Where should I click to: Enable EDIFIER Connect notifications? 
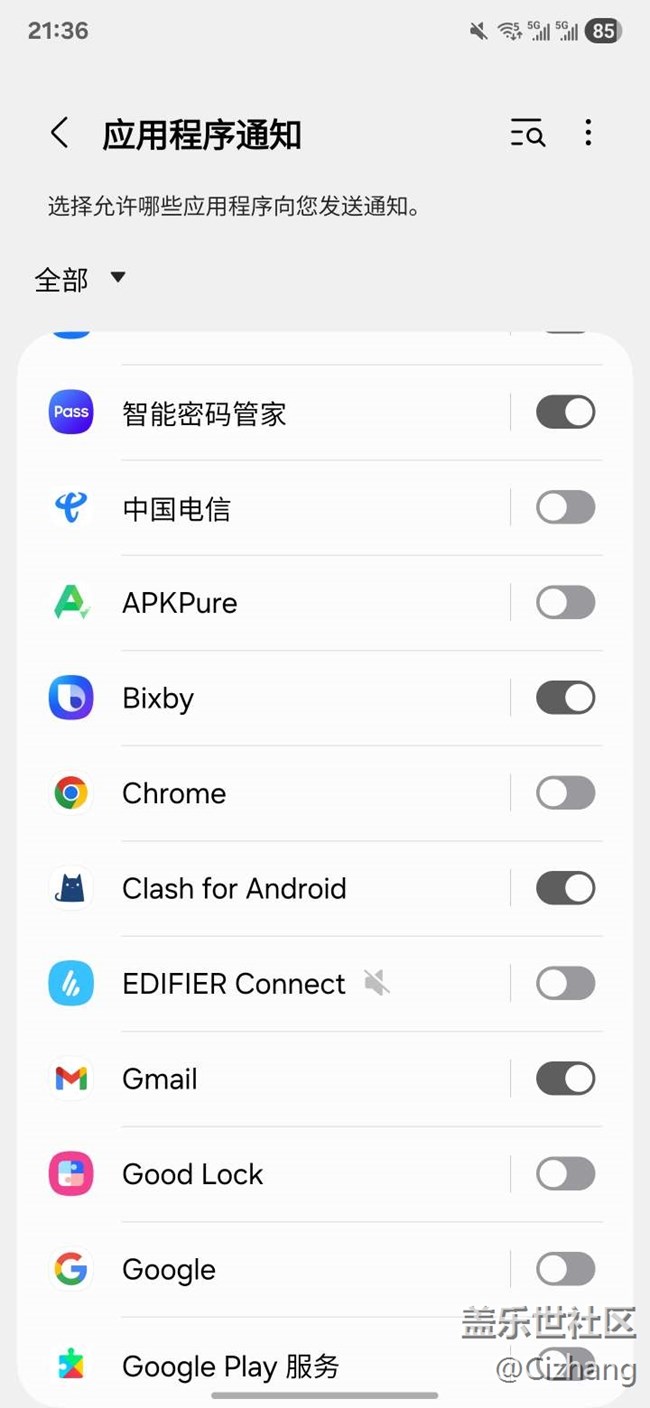[x=565, y=984]
